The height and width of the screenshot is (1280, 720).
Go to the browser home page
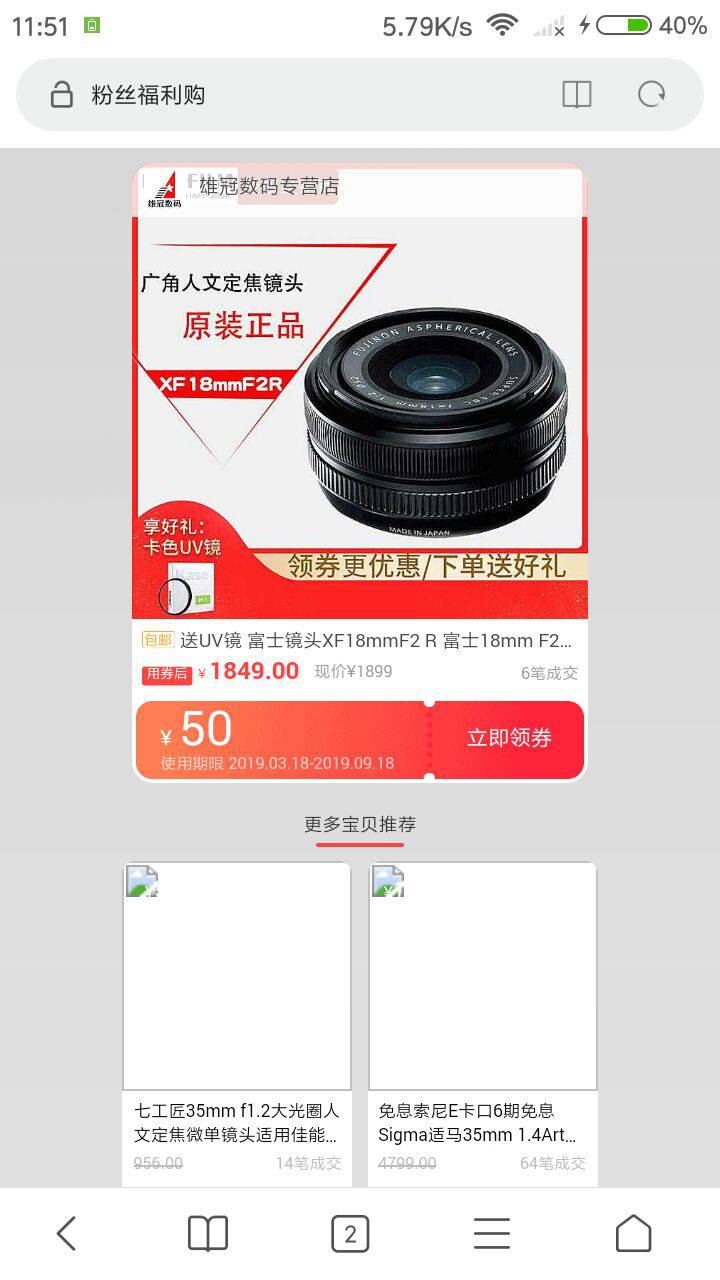tap(633, 1234)
